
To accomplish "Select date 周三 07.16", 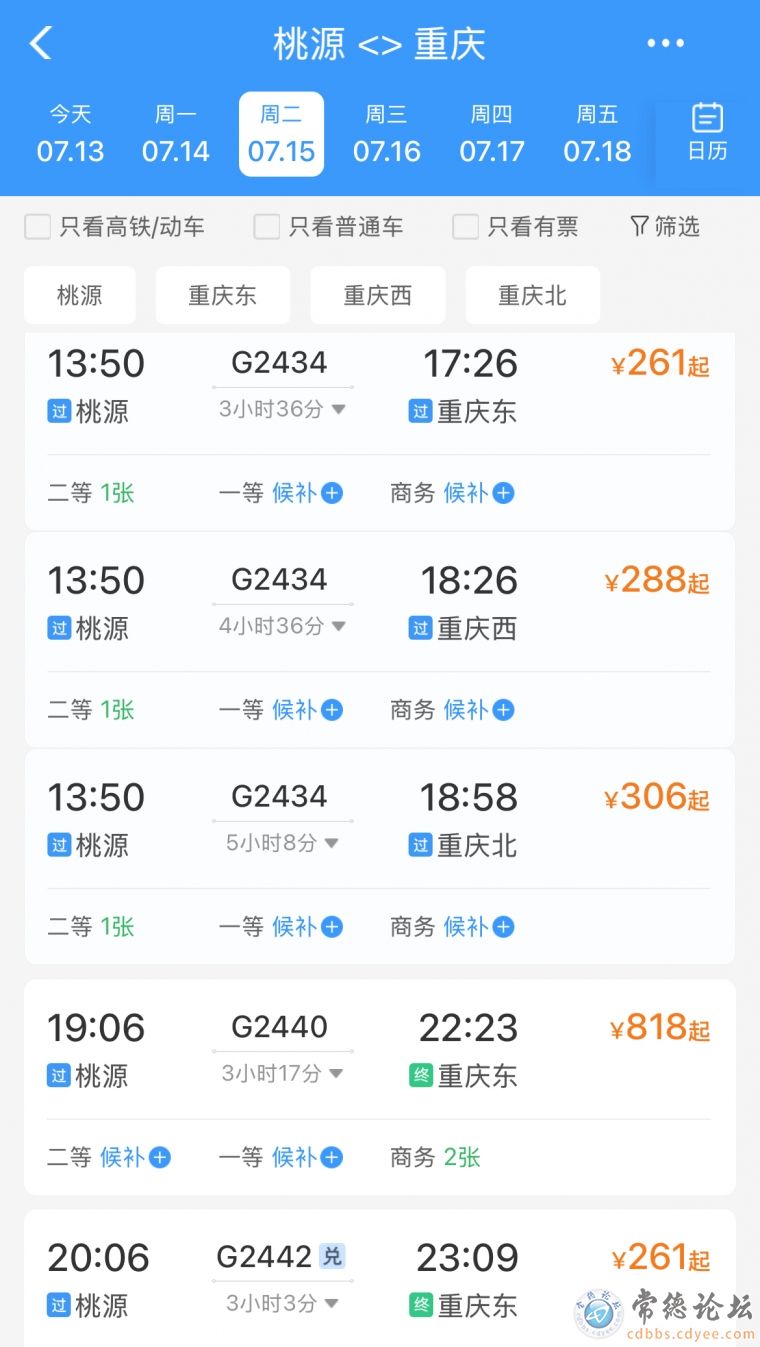I will (386, 134).
